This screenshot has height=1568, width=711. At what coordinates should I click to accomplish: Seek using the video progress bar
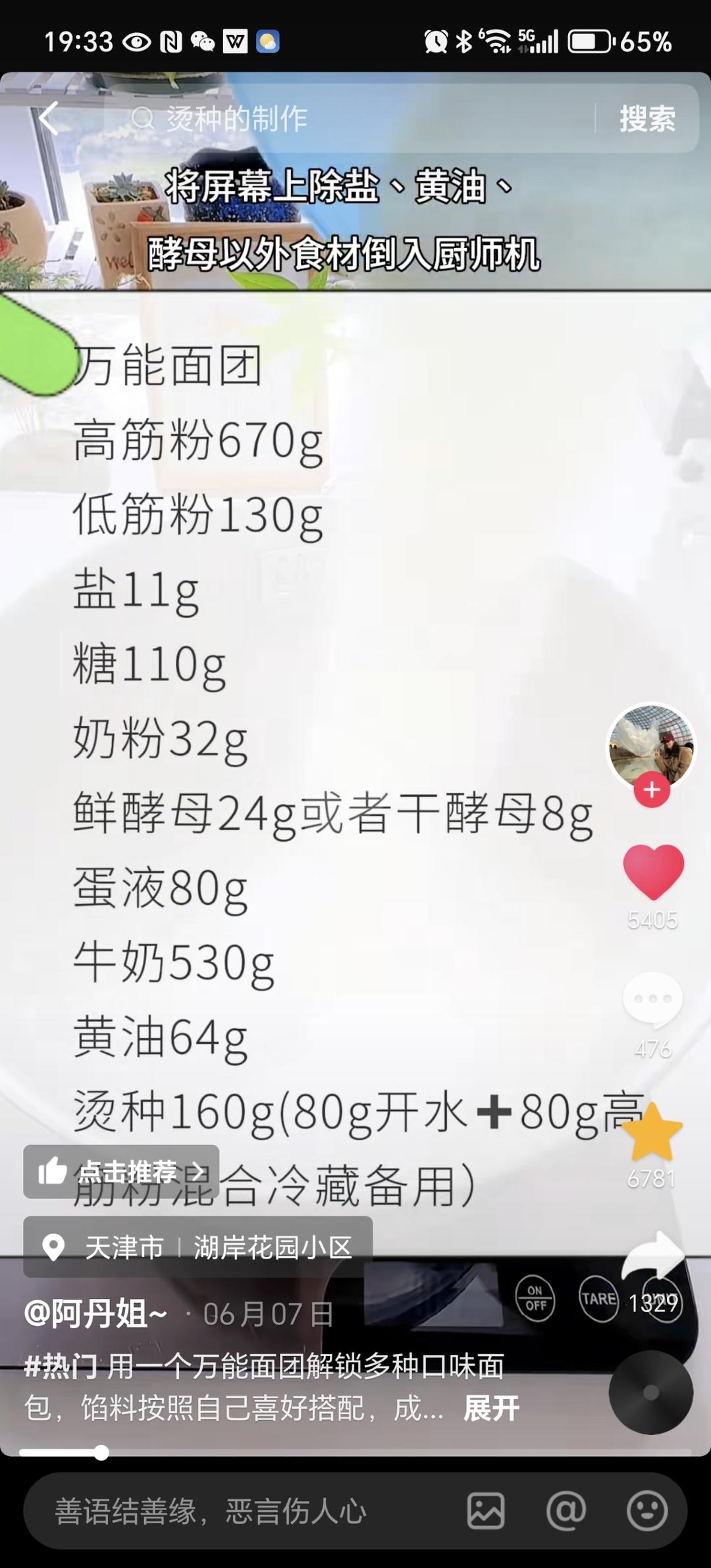[x=355, y=1453]
